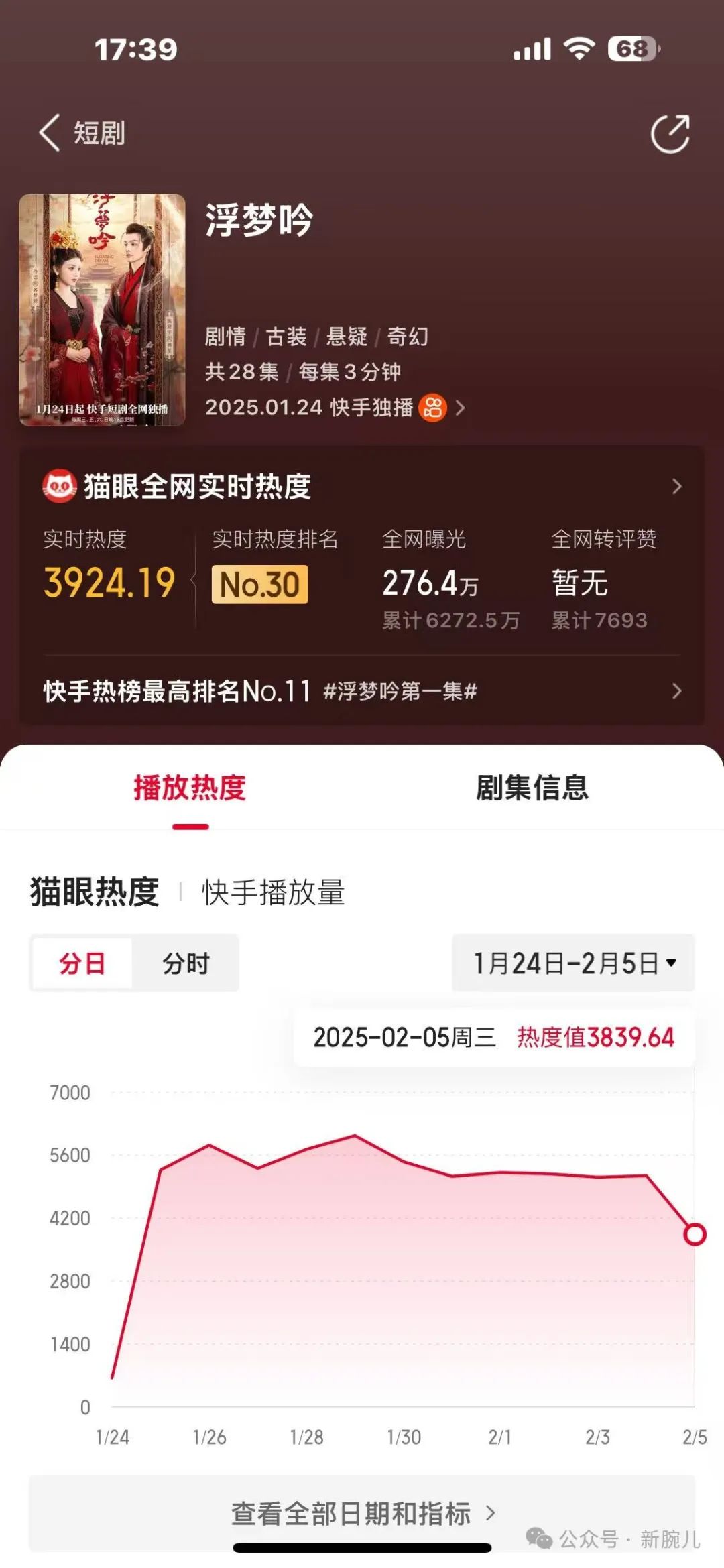Switch to the 剧集信息 tab
The width and height of the screenshot is (724, 1568).
pos(532,788)
